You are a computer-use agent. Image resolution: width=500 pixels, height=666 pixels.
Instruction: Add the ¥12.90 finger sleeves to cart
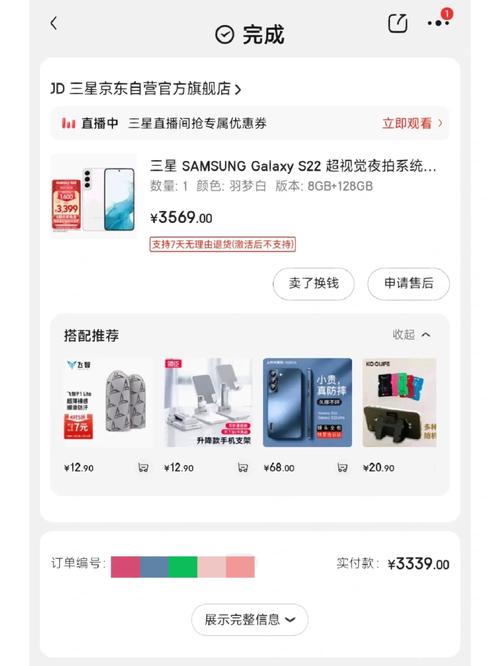tap(143, 468)
